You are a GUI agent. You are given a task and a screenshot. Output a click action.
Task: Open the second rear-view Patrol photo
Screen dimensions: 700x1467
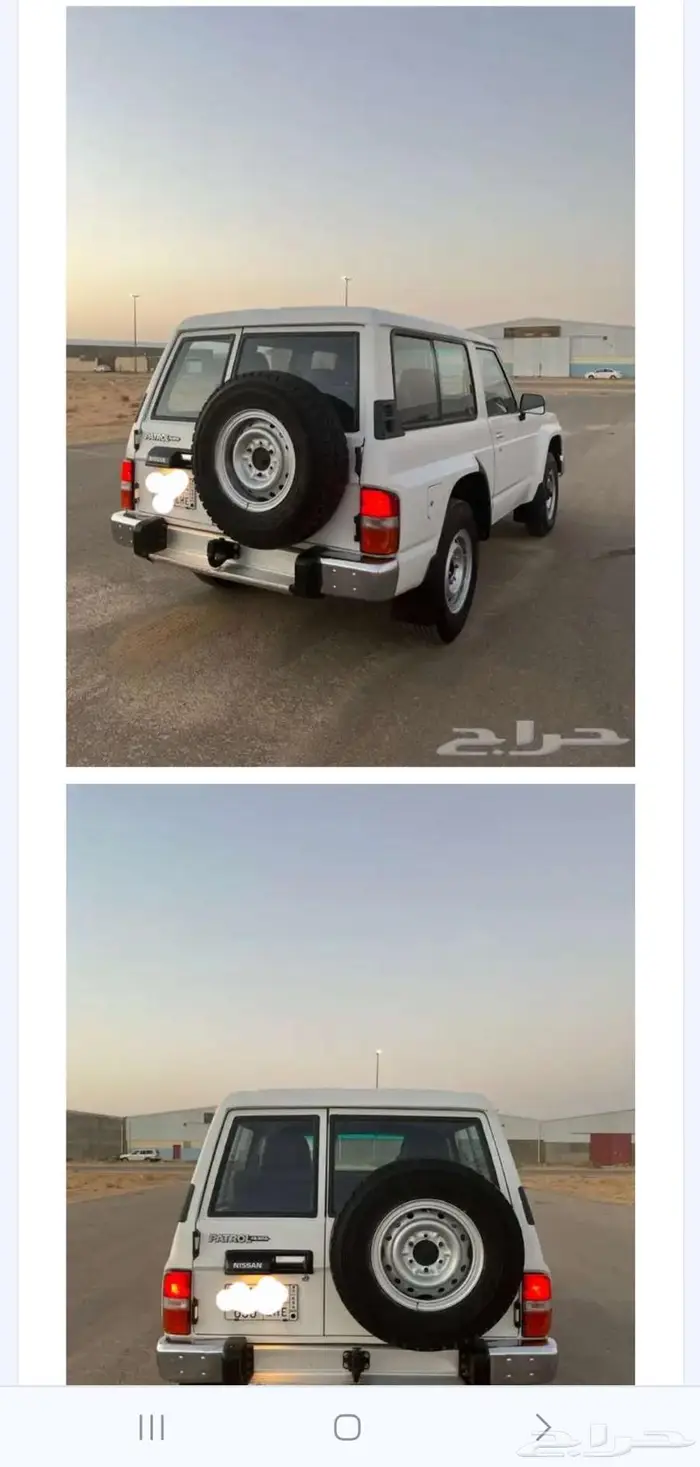(x=350, y=1083)
